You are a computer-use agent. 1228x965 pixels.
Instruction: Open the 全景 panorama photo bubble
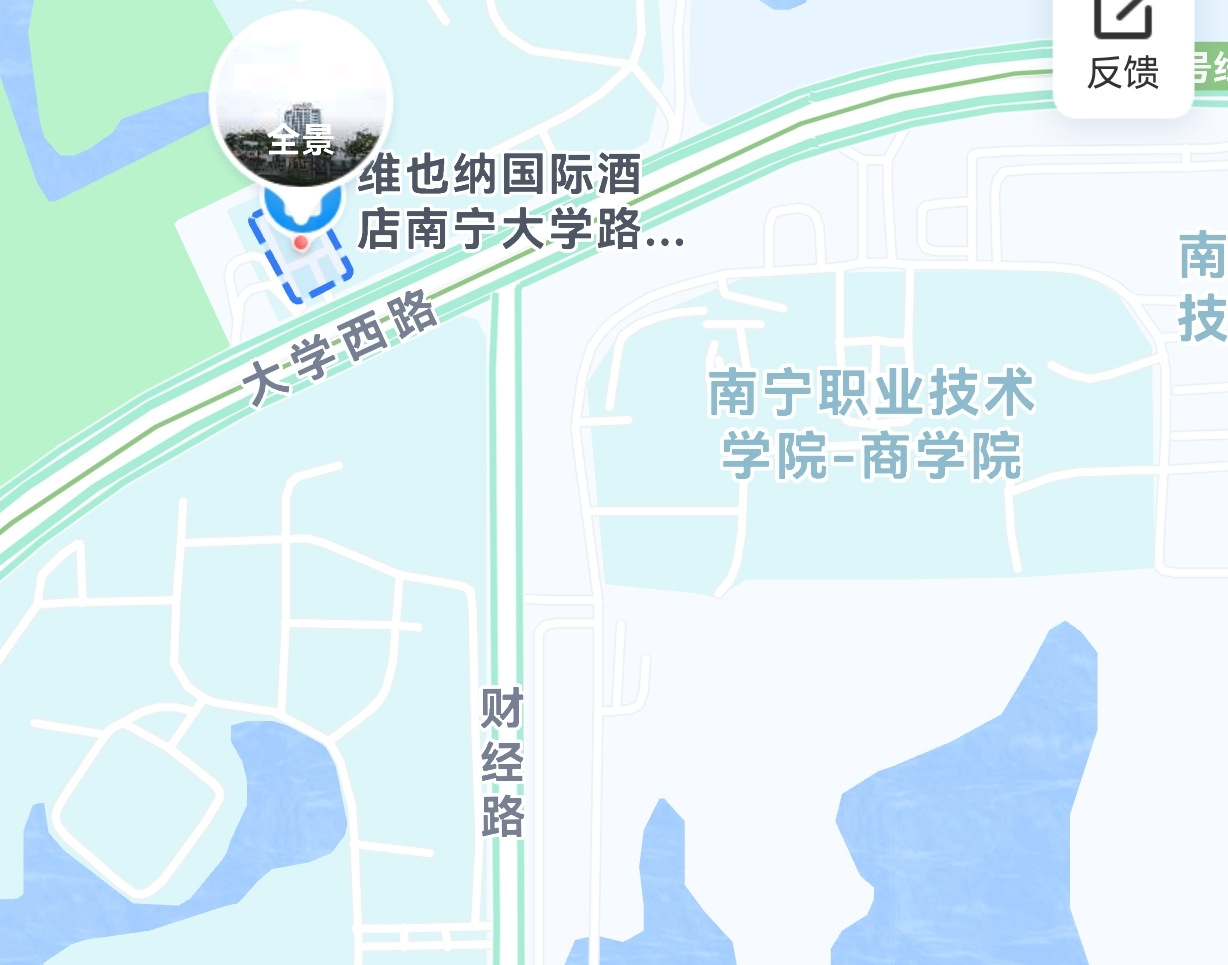(300, 104)
